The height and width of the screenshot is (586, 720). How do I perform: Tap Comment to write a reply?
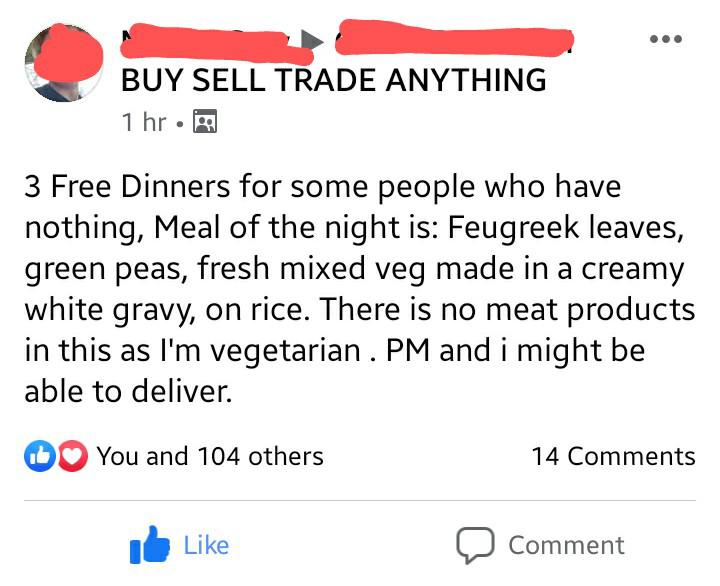(541, 545)
